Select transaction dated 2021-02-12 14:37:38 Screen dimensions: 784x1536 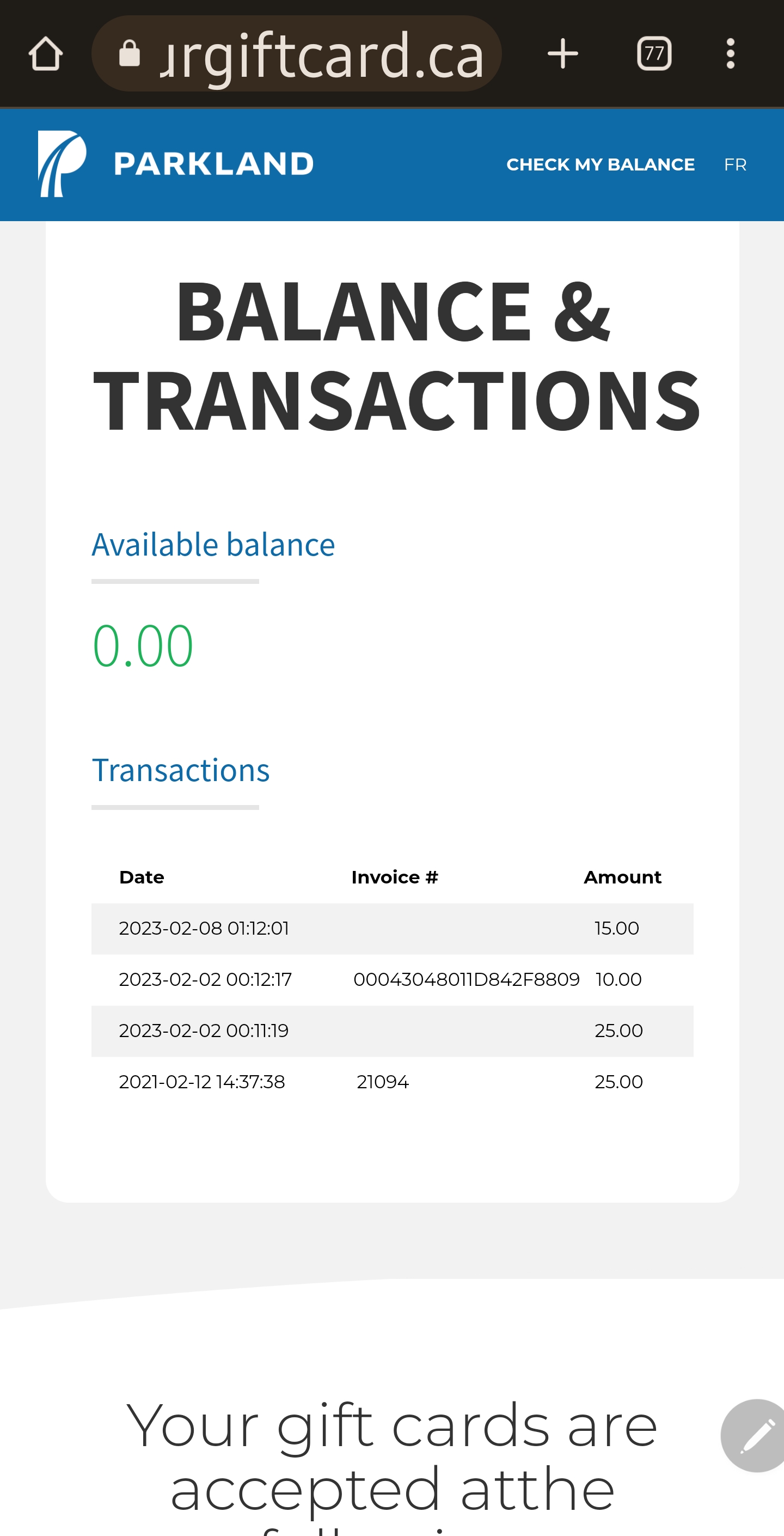pyautogui.click(x=202, y=1082)
